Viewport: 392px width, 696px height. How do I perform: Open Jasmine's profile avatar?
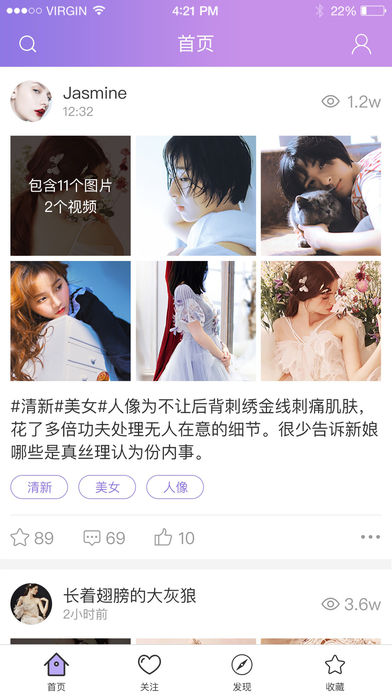[31, 101]
